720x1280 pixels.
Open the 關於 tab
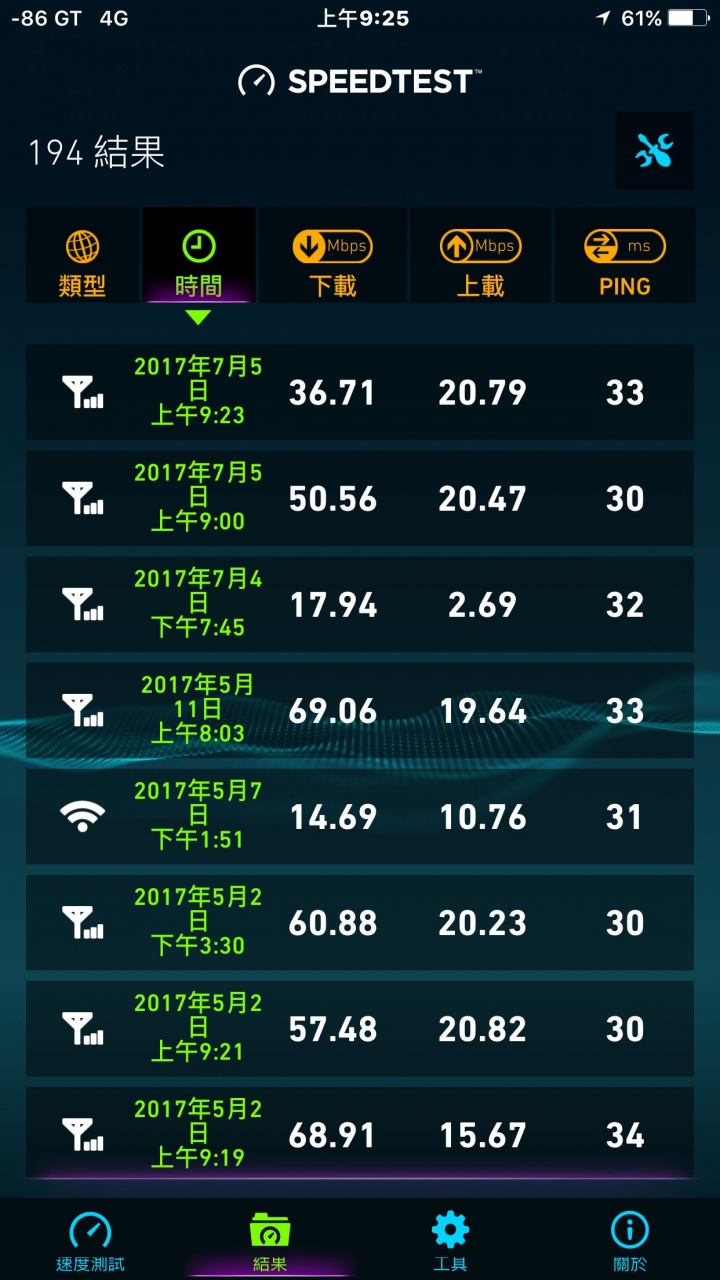pos(630,1240)
